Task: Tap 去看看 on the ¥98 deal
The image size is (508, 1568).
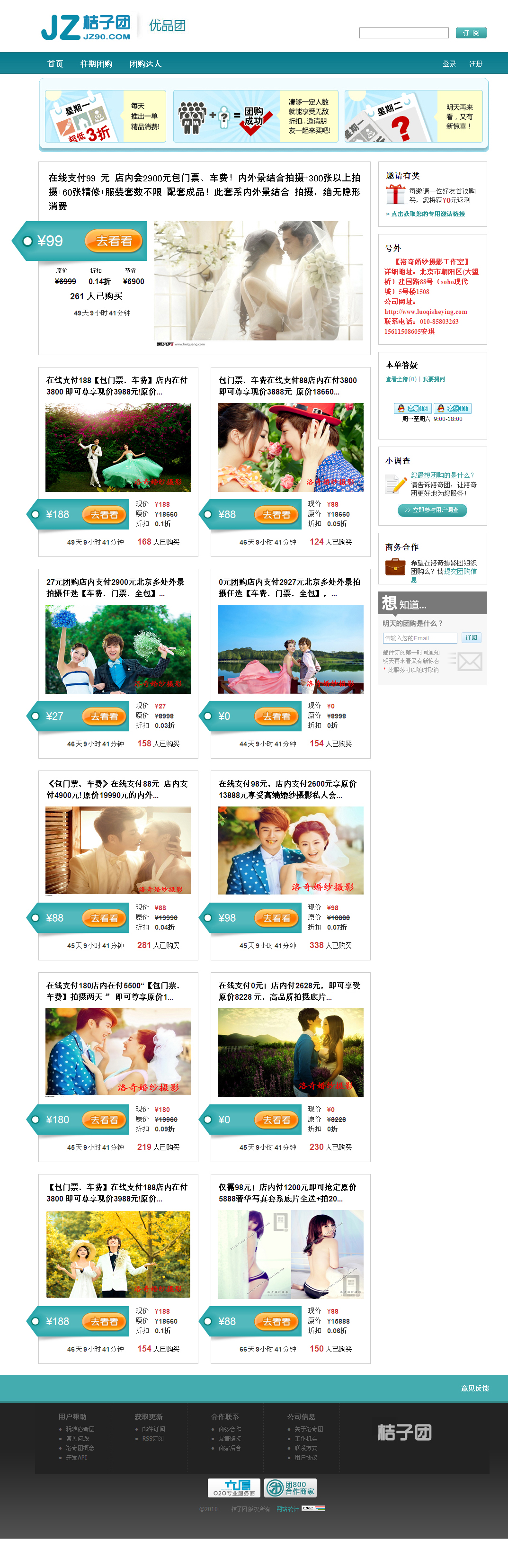Action: pos(276,918)
